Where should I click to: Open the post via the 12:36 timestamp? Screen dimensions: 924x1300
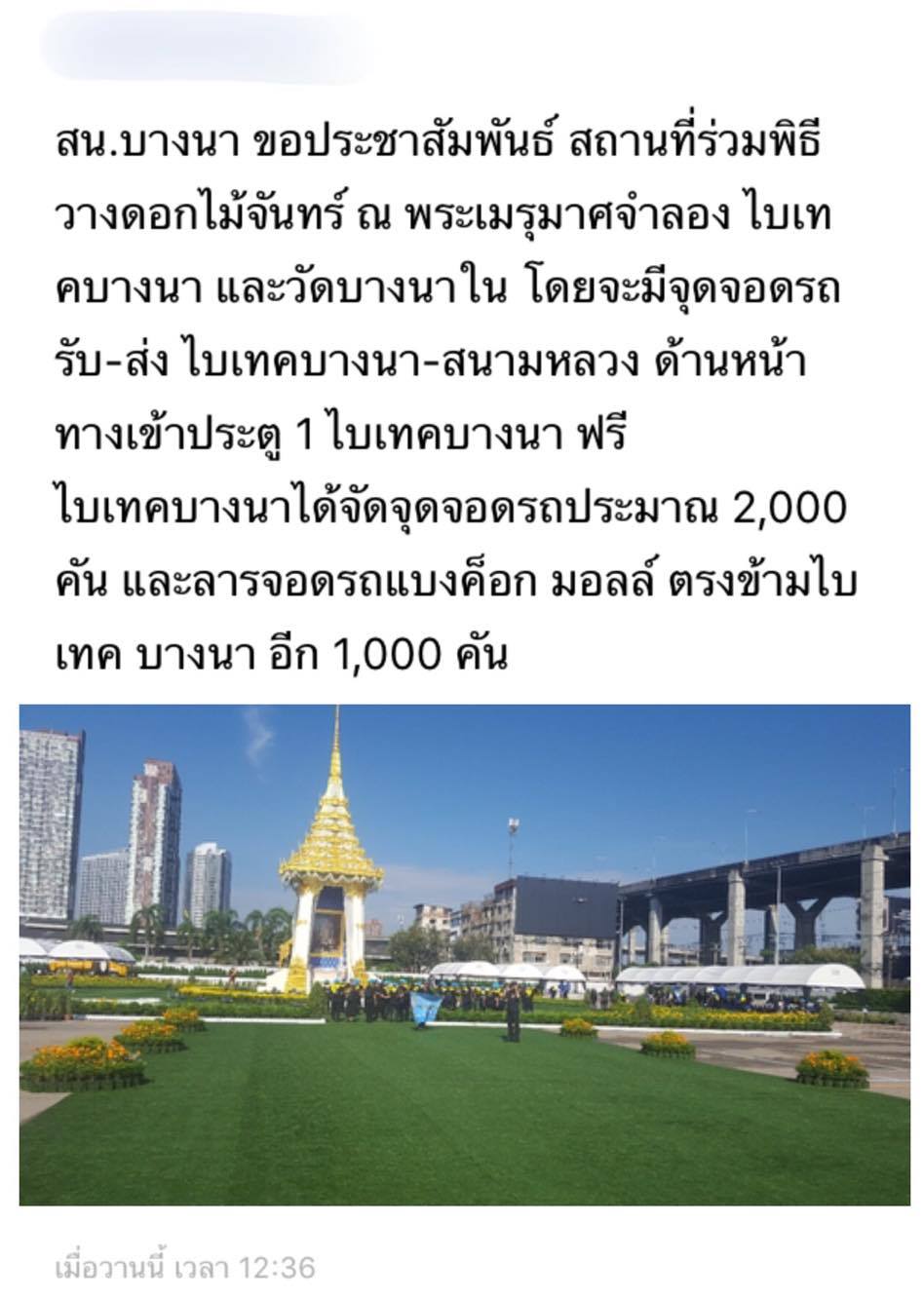tap(184, 1268)
